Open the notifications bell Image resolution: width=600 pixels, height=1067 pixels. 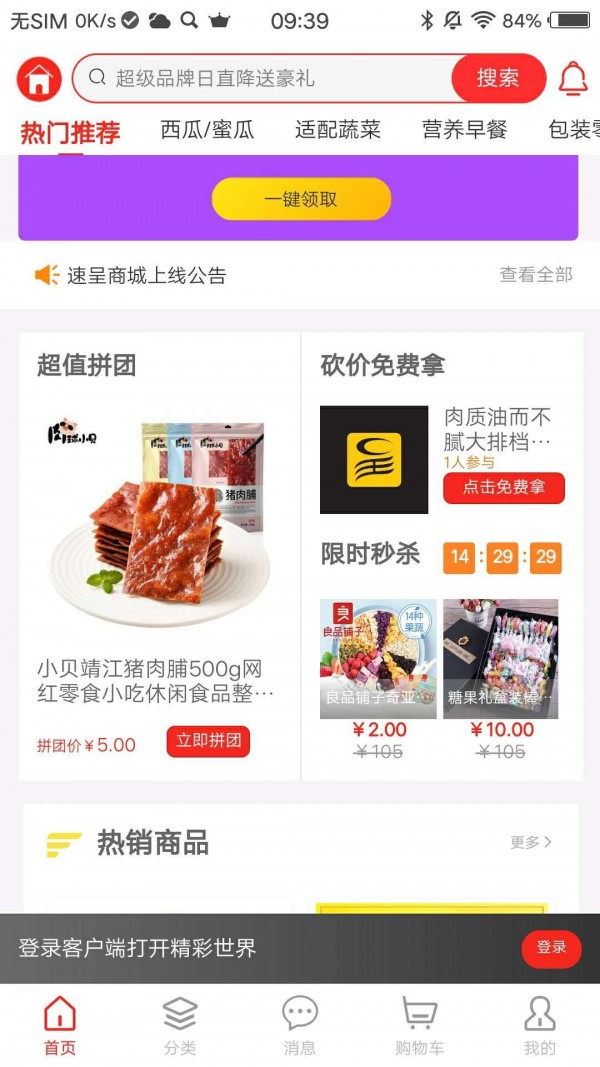573,79
